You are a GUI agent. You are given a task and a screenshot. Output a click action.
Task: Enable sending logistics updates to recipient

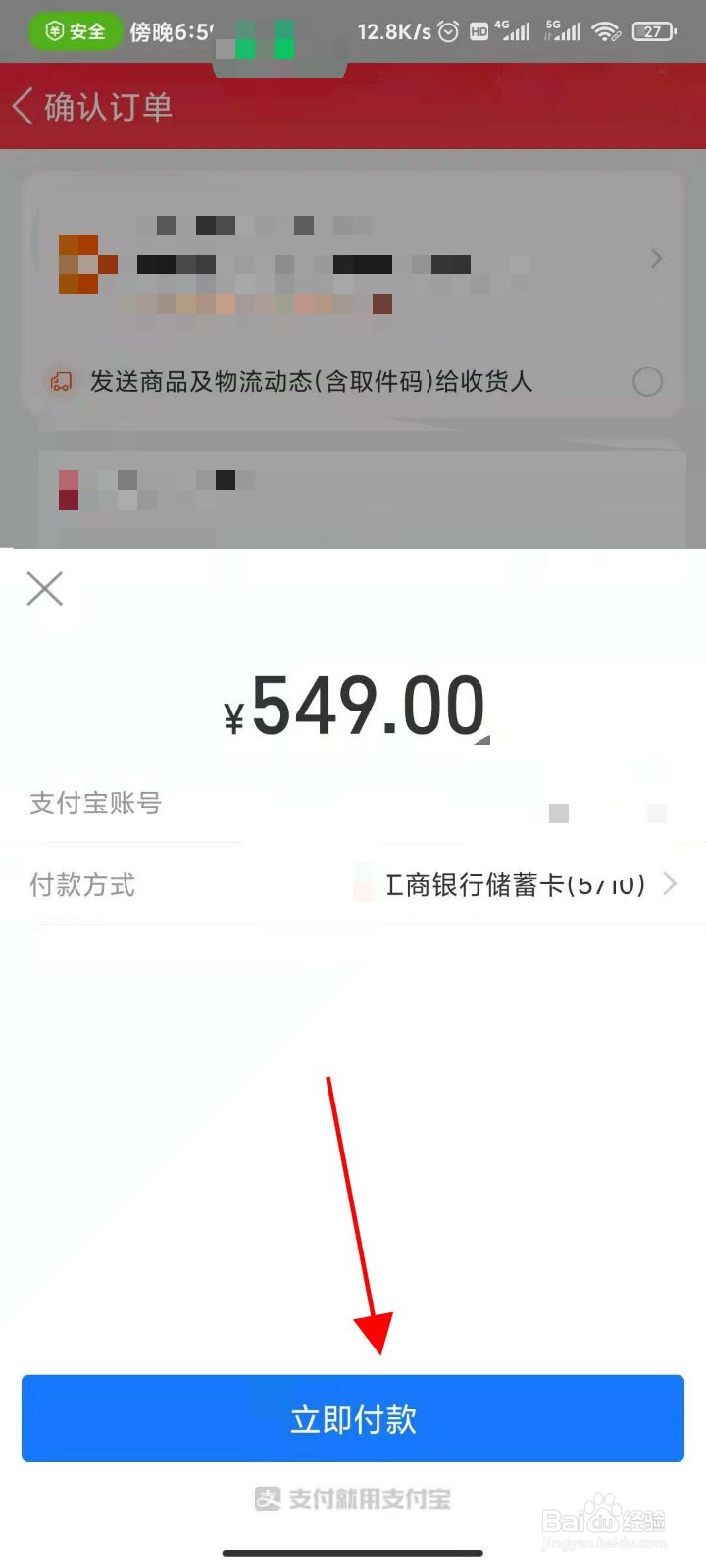[647, 381]
